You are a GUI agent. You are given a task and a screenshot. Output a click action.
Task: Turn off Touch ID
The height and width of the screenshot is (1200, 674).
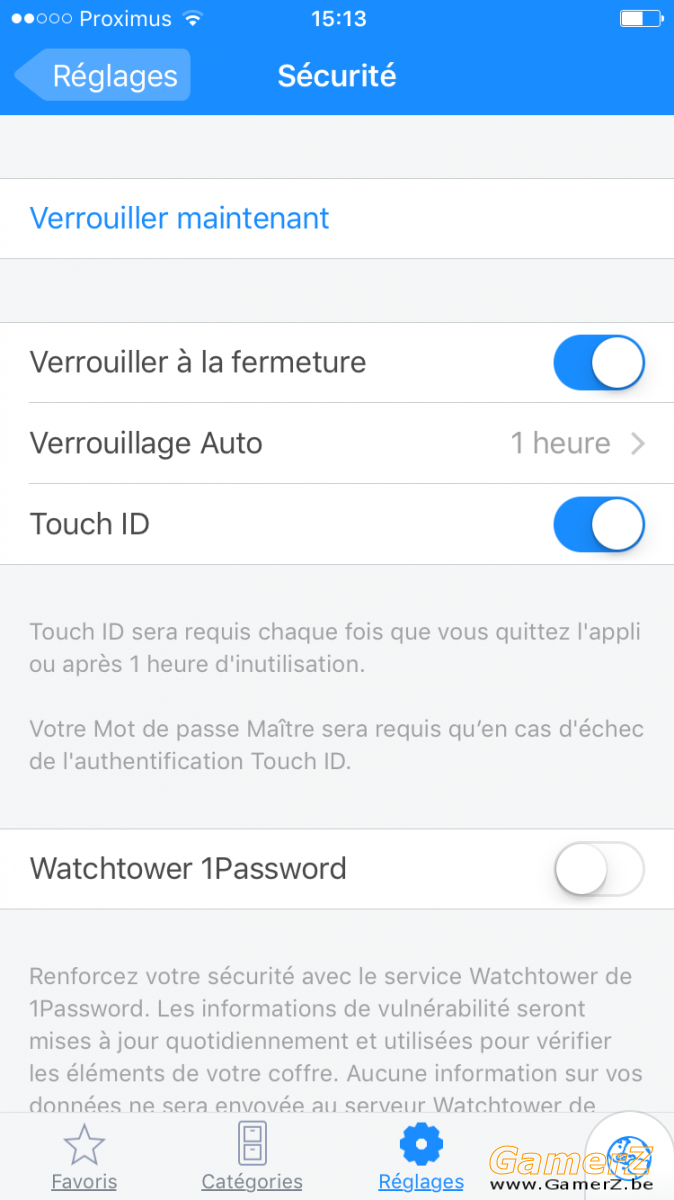point(599,524)
